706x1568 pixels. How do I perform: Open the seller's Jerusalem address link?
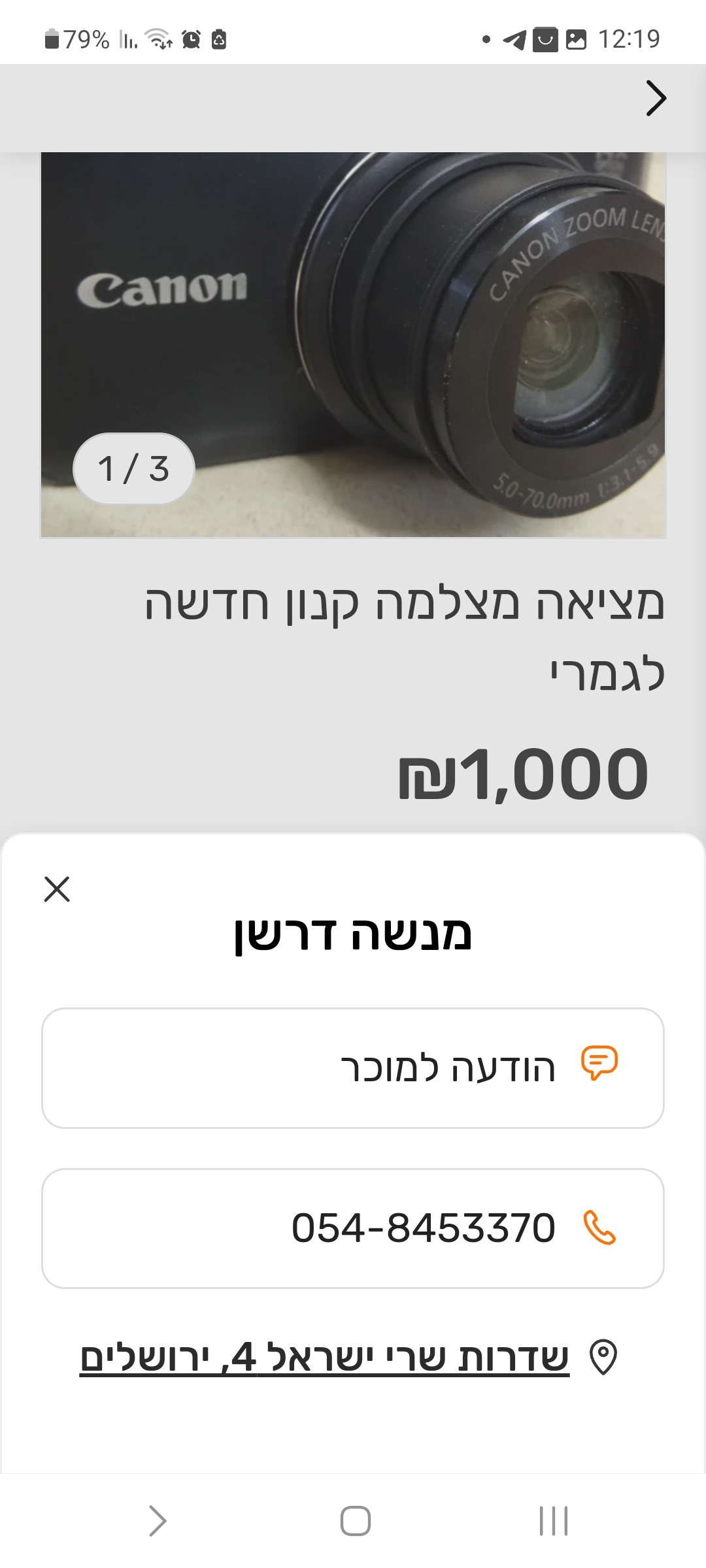[325, 1358]
